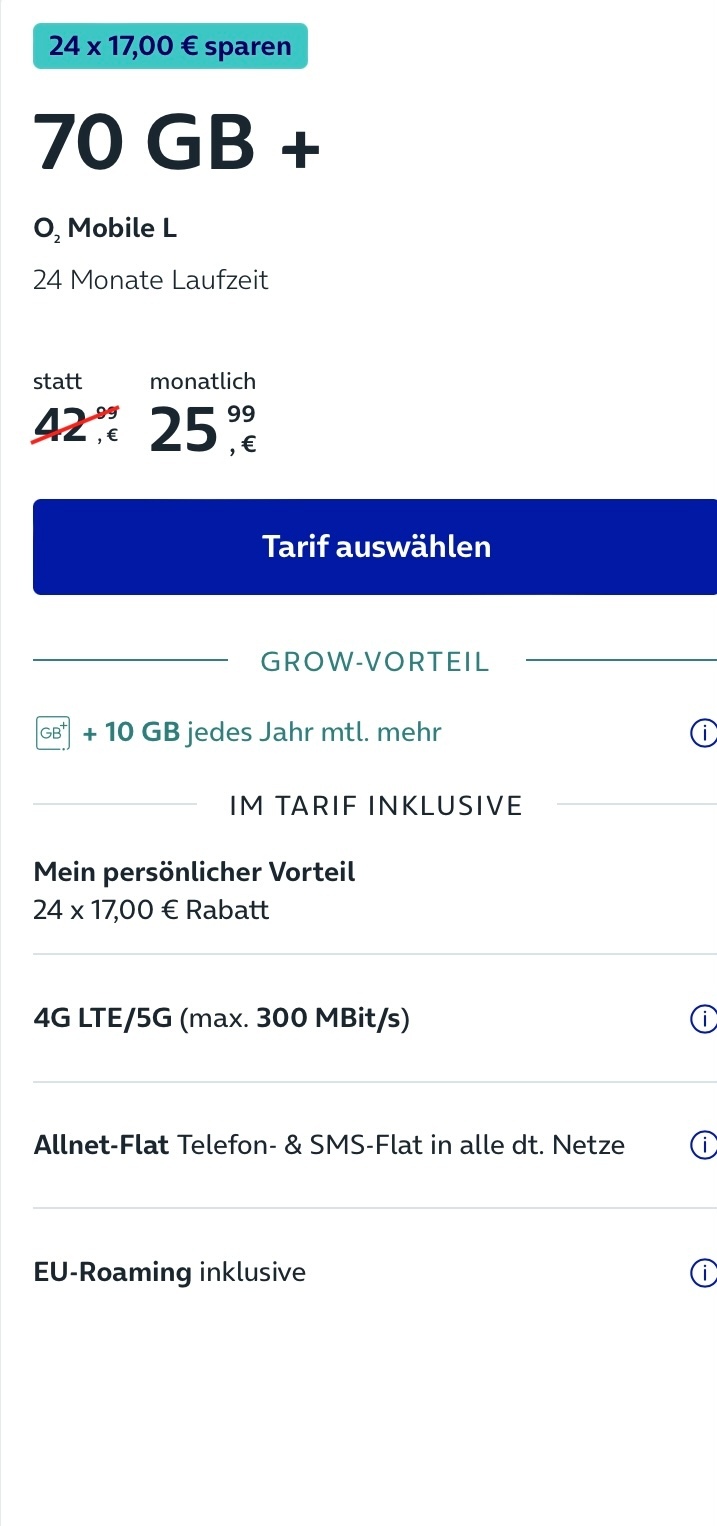This screenshot has height=1526, width=717.
Task: Open the Allnet-Flat info icon
Action: click(x=704, y=1145)
